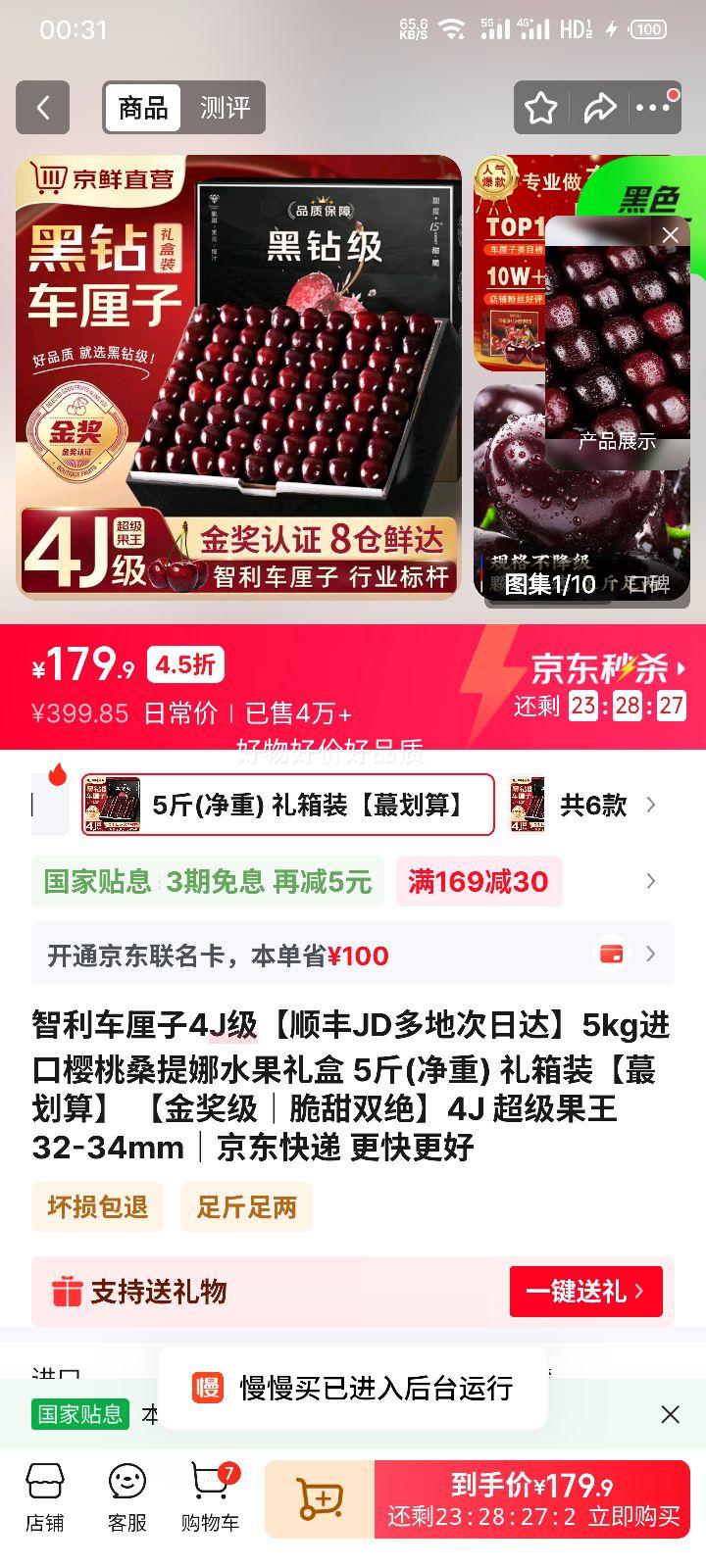Screen dimensions: 706x1568
Task: Tap 一键送礼 gift button
Action: pyautogui.click(x=586, y=1292)
